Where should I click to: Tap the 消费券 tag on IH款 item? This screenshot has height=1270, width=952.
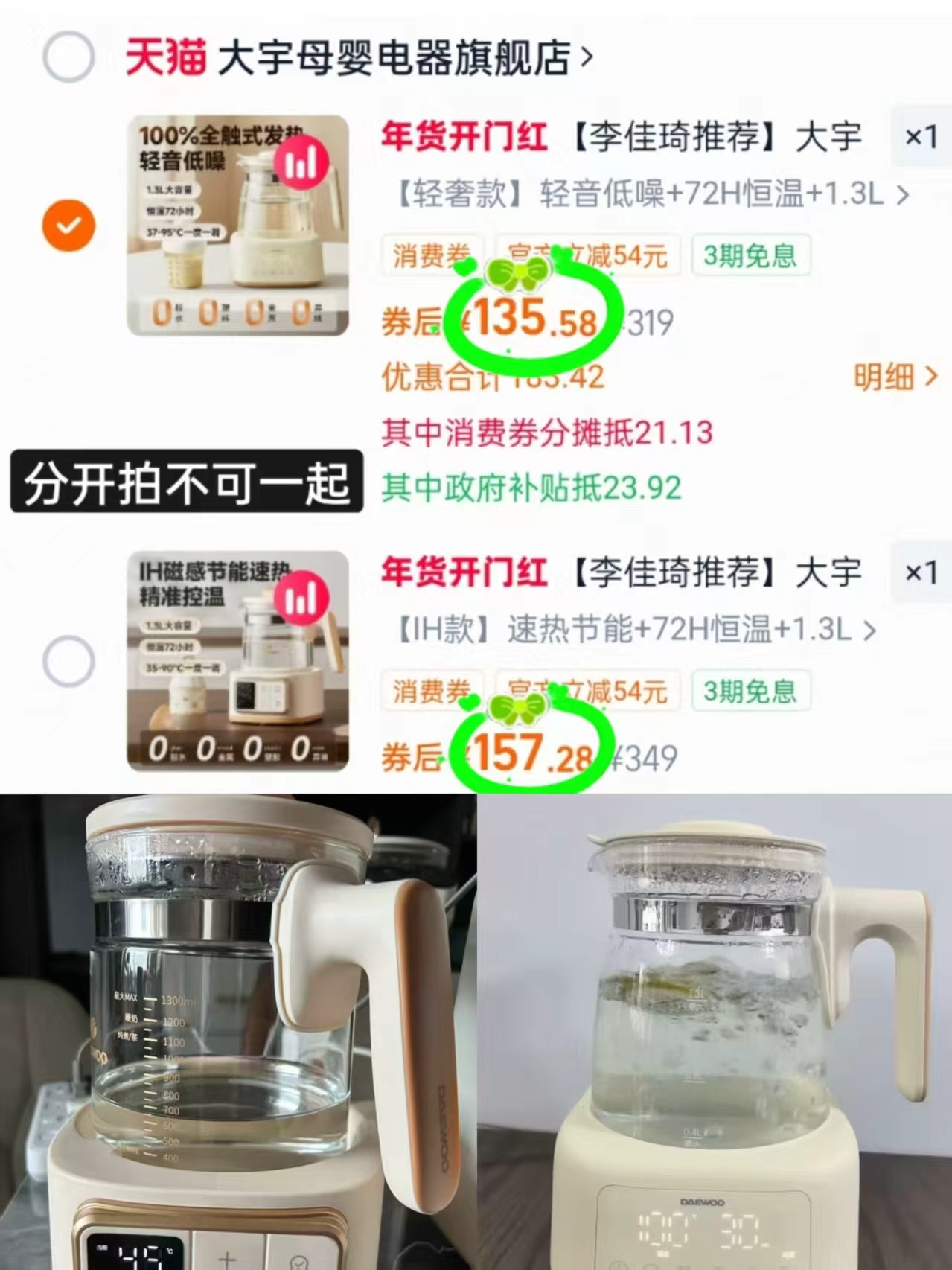click(432, 692)
